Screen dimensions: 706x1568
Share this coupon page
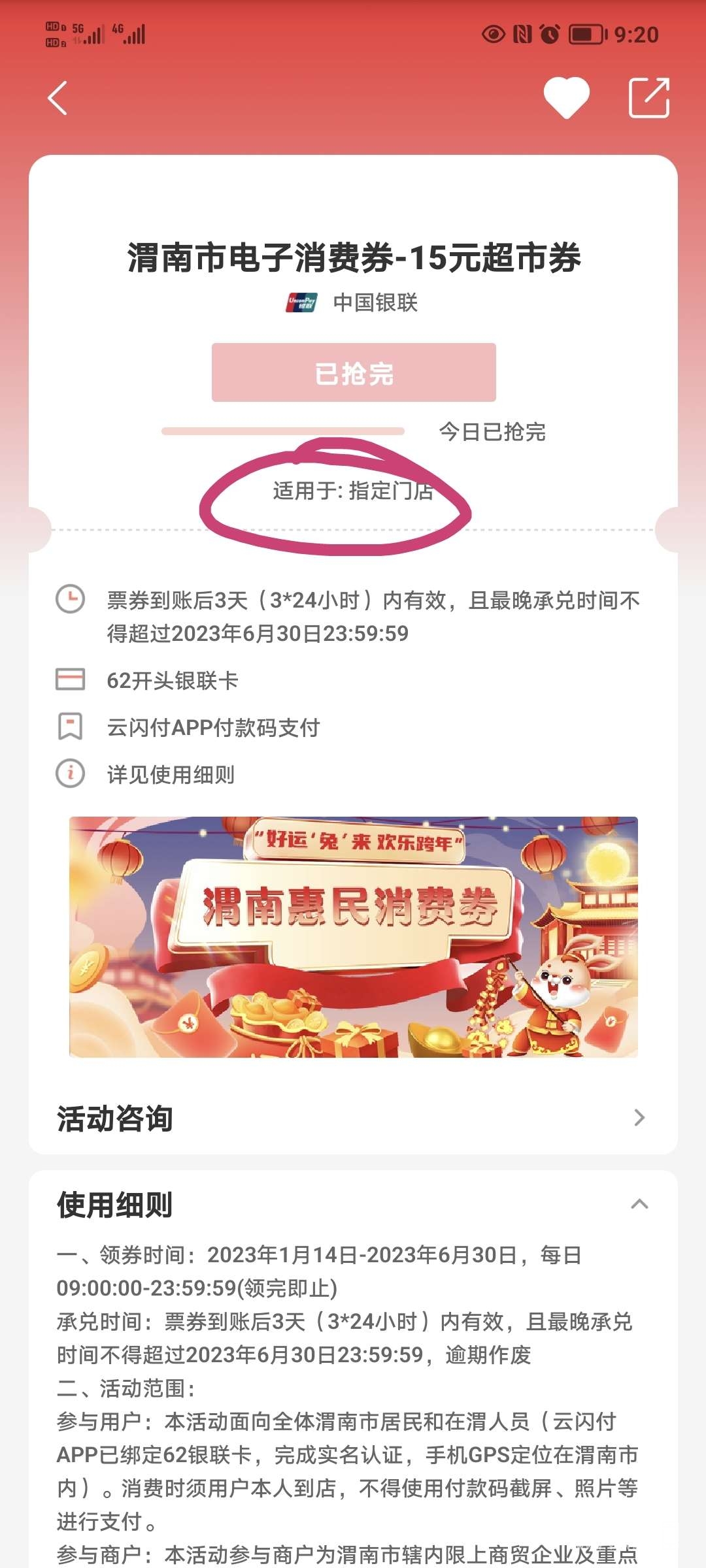648,98
